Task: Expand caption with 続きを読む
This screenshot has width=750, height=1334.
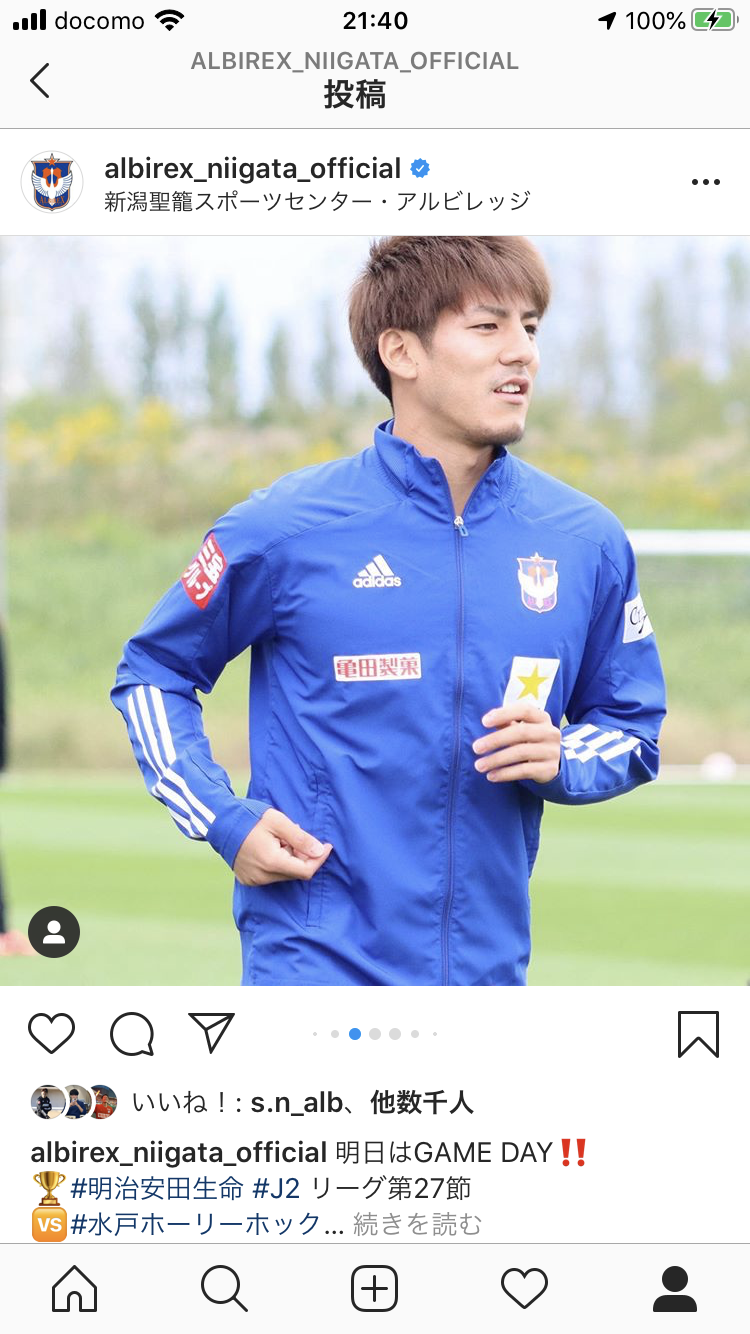Action: click(418, 1223)
